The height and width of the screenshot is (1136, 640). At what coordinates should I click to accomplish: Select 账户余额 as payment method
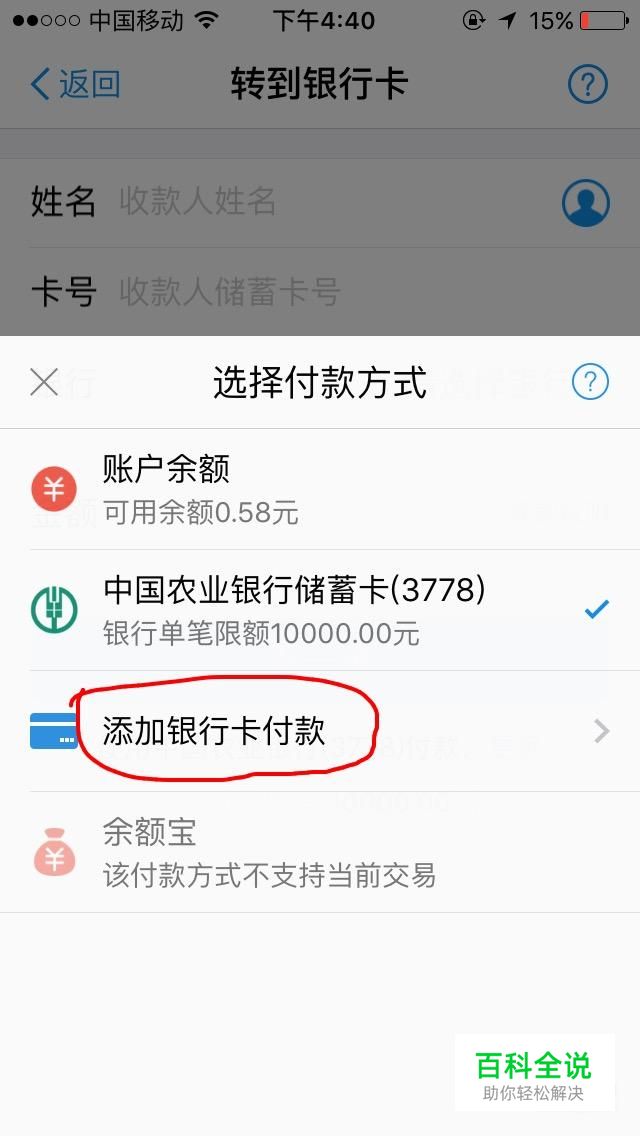pyautogui.click(x=320, y=490)
